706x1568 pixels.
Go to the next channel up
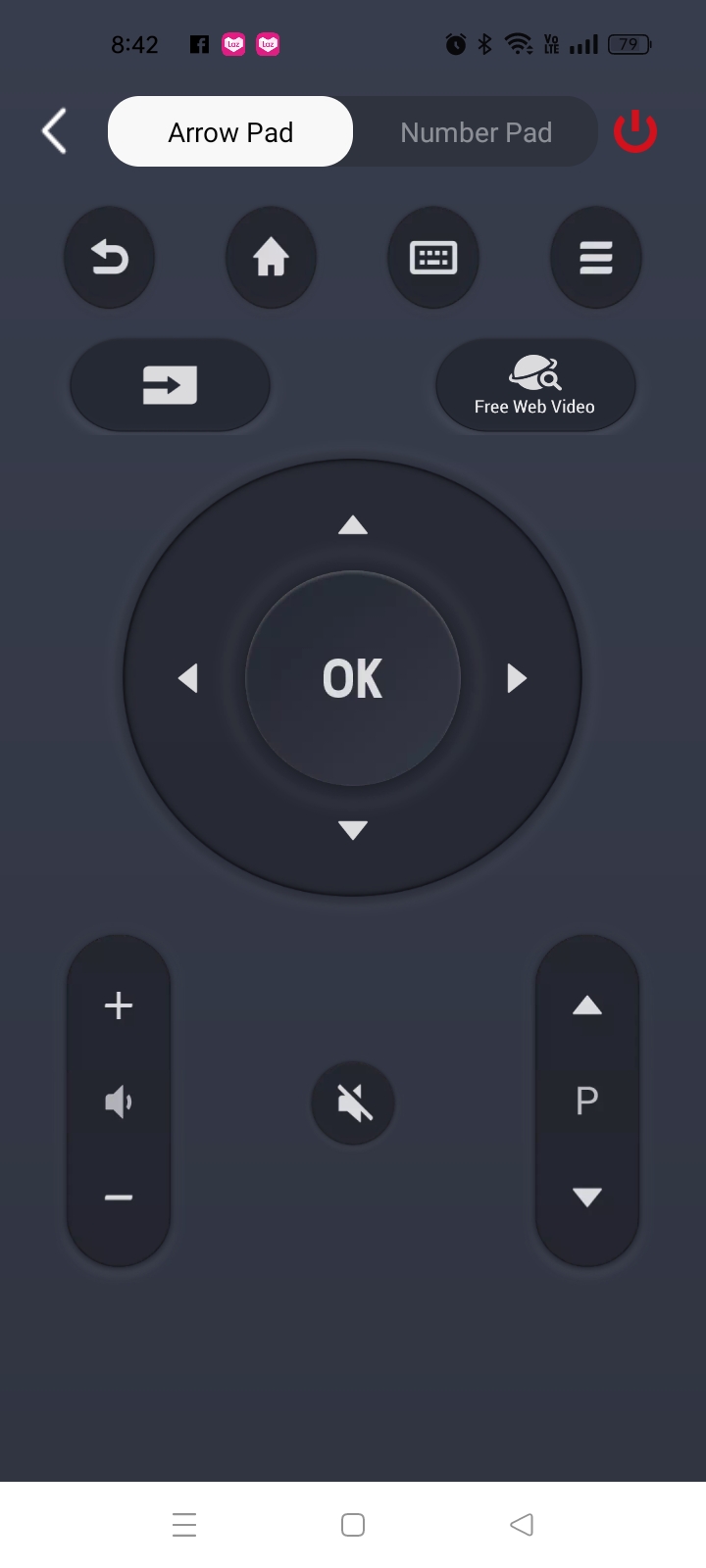[586, 1006]
